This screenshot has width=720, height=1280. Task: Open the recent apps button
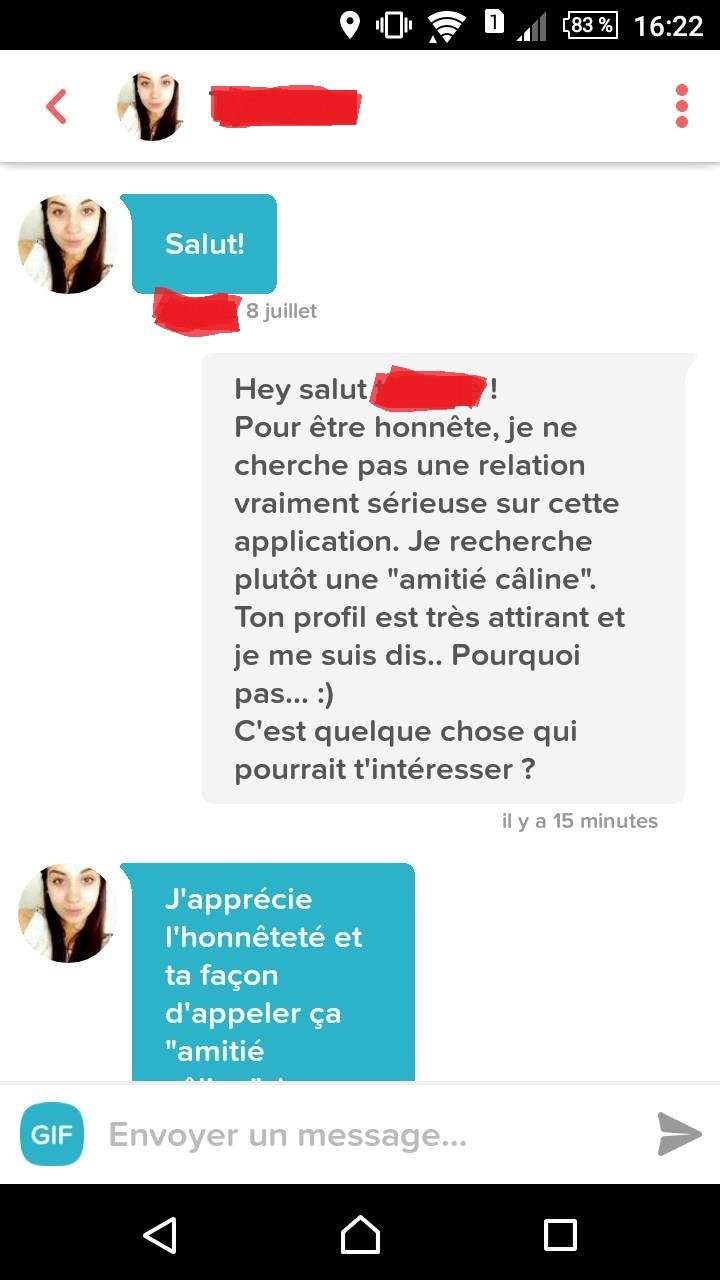point(560,1234)
